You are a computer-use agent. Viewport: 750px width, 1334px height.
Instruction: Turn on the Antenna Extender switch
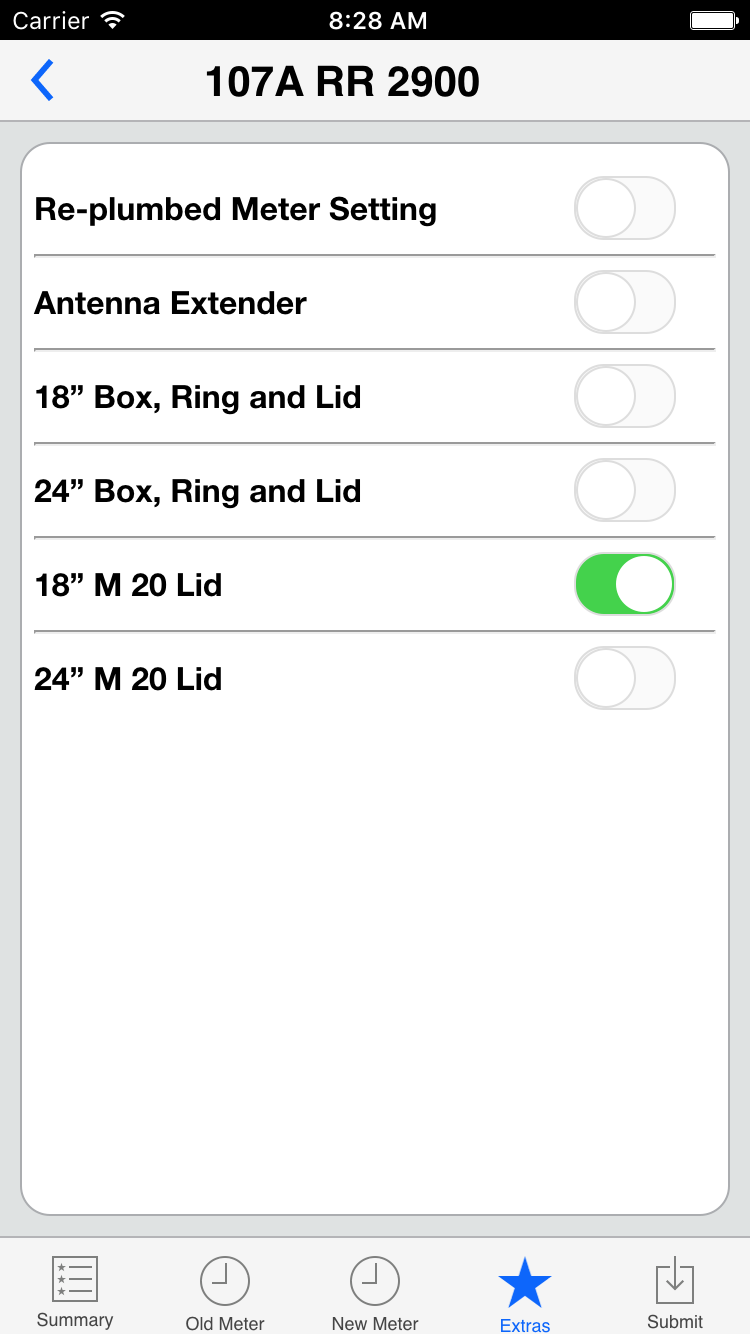click(x=624, y=302)
